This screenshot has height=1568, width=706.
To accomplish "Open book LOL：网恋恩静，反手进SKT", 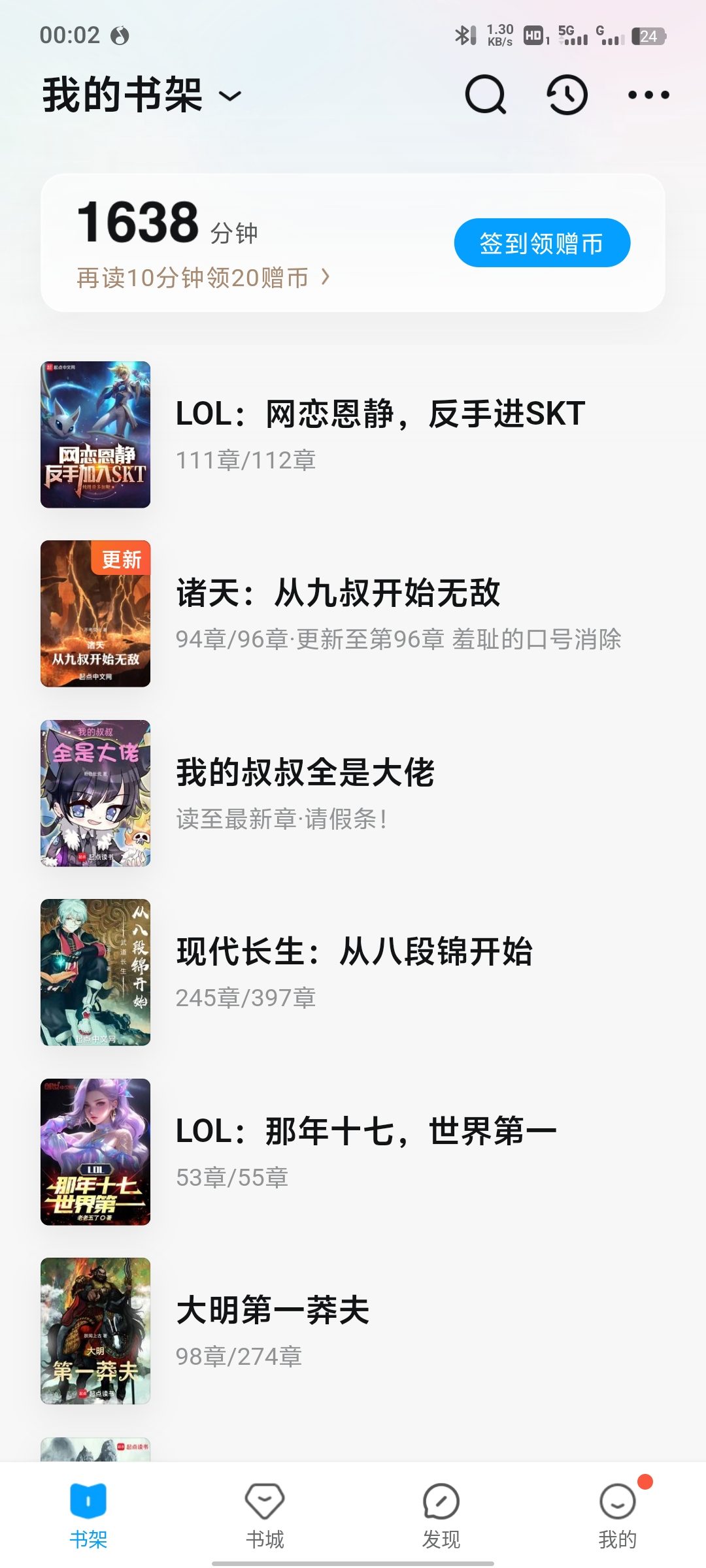I will pyautogui.click(x=379, y=434).
